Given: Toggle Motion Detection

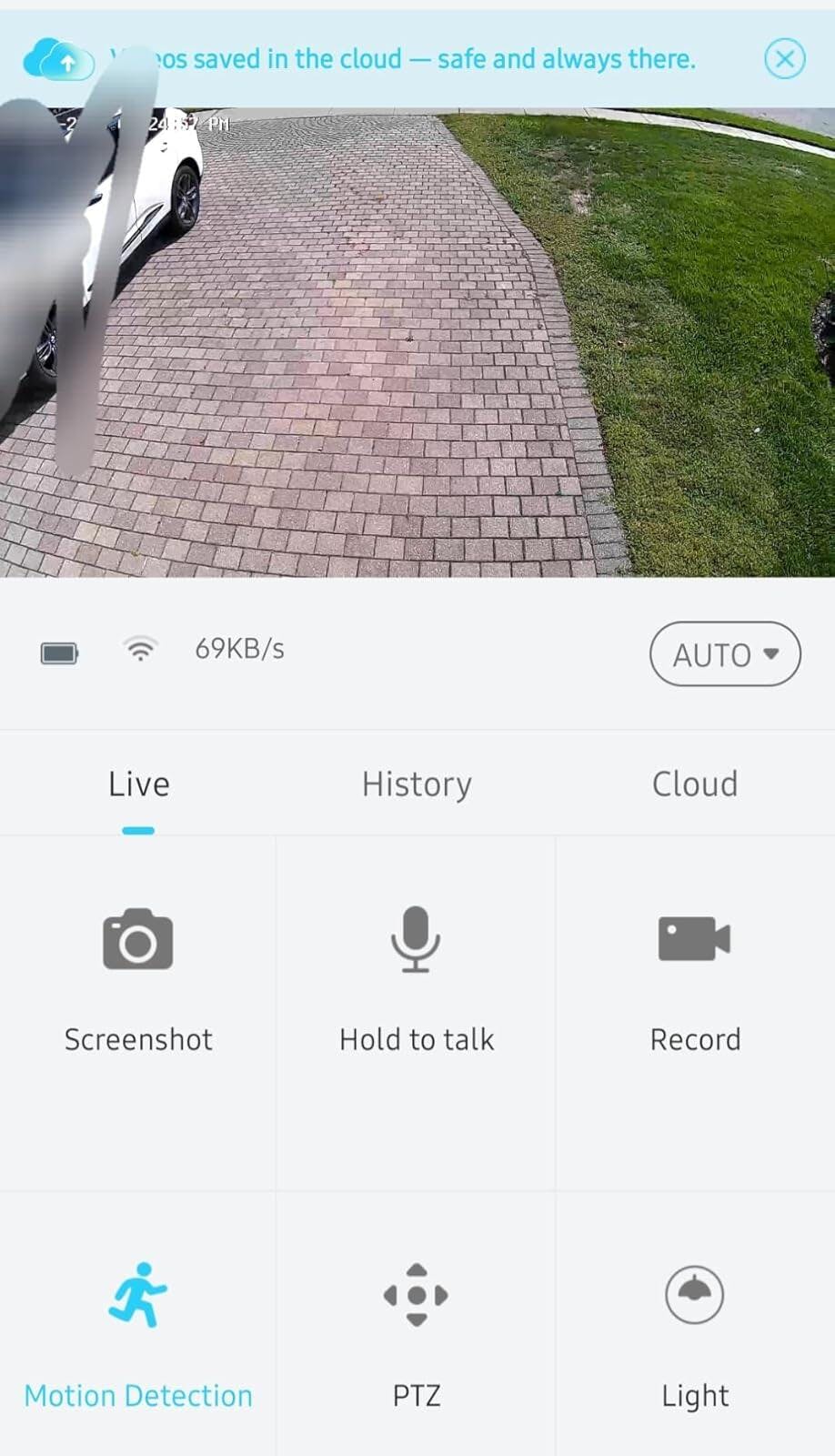Looking at the screenshot, I should click(x=138, y=1296).
